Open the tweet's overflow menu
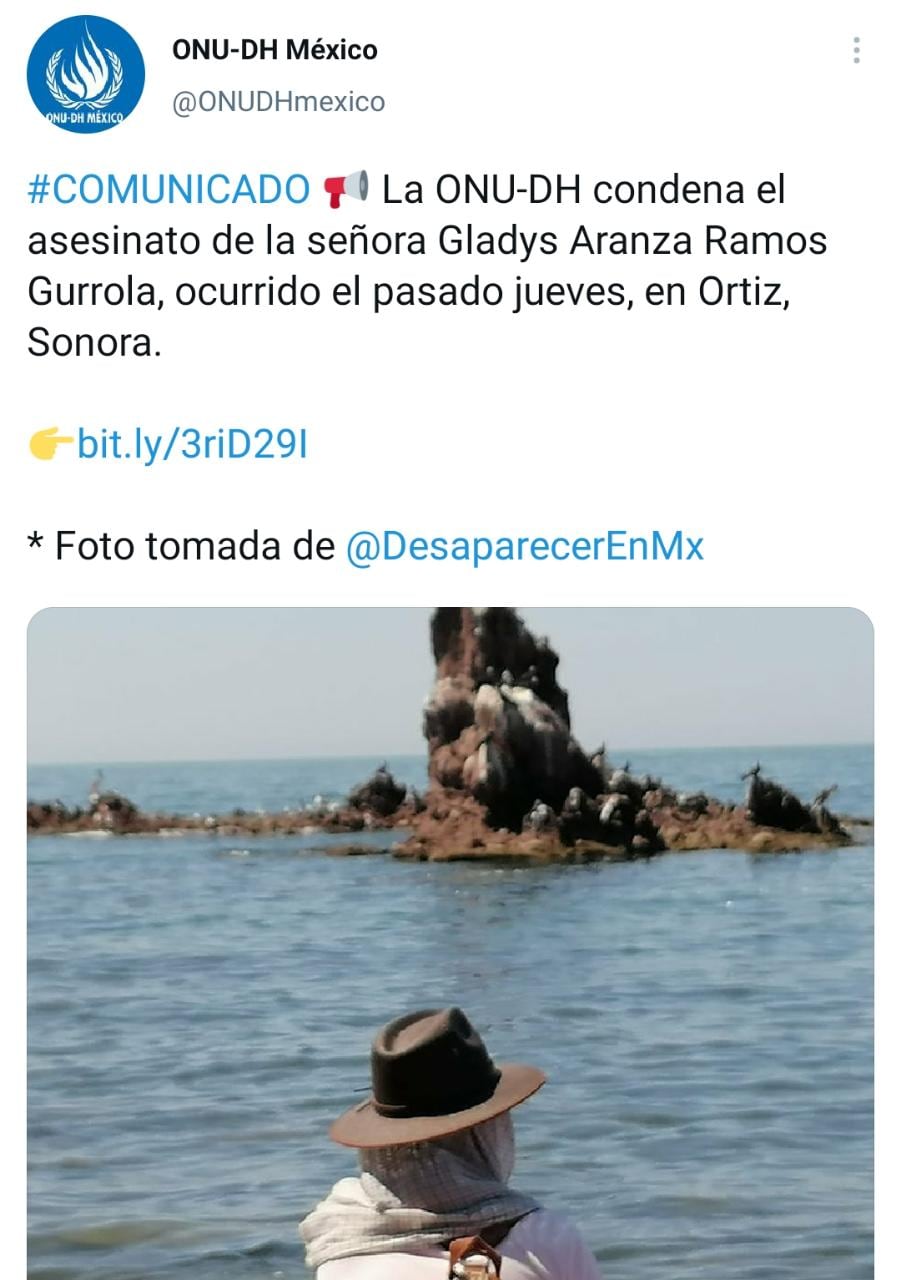The image size is (901, 1280). tap(856, 50)
